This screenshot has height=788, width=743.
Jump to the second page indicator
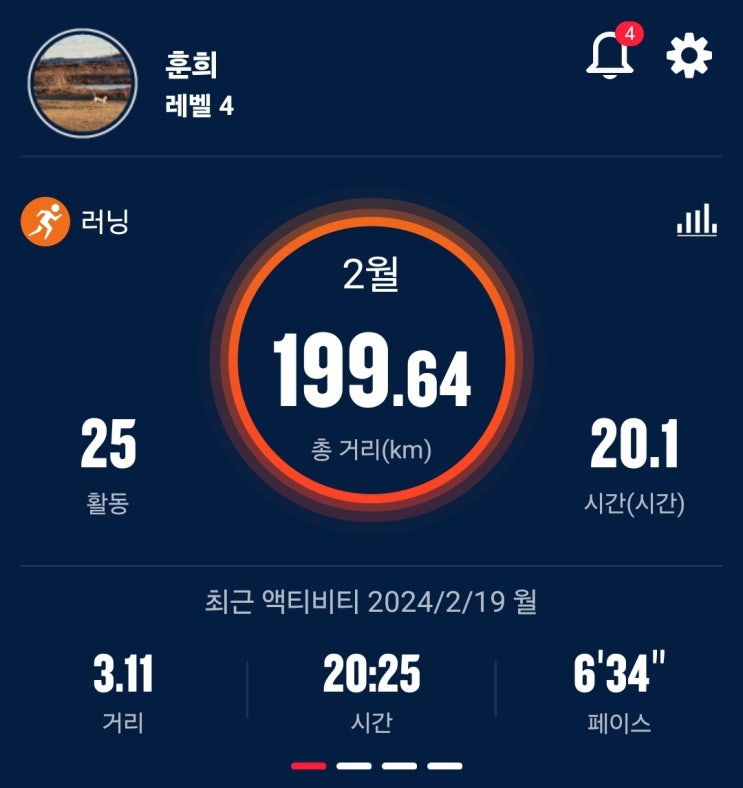[354, 766]
